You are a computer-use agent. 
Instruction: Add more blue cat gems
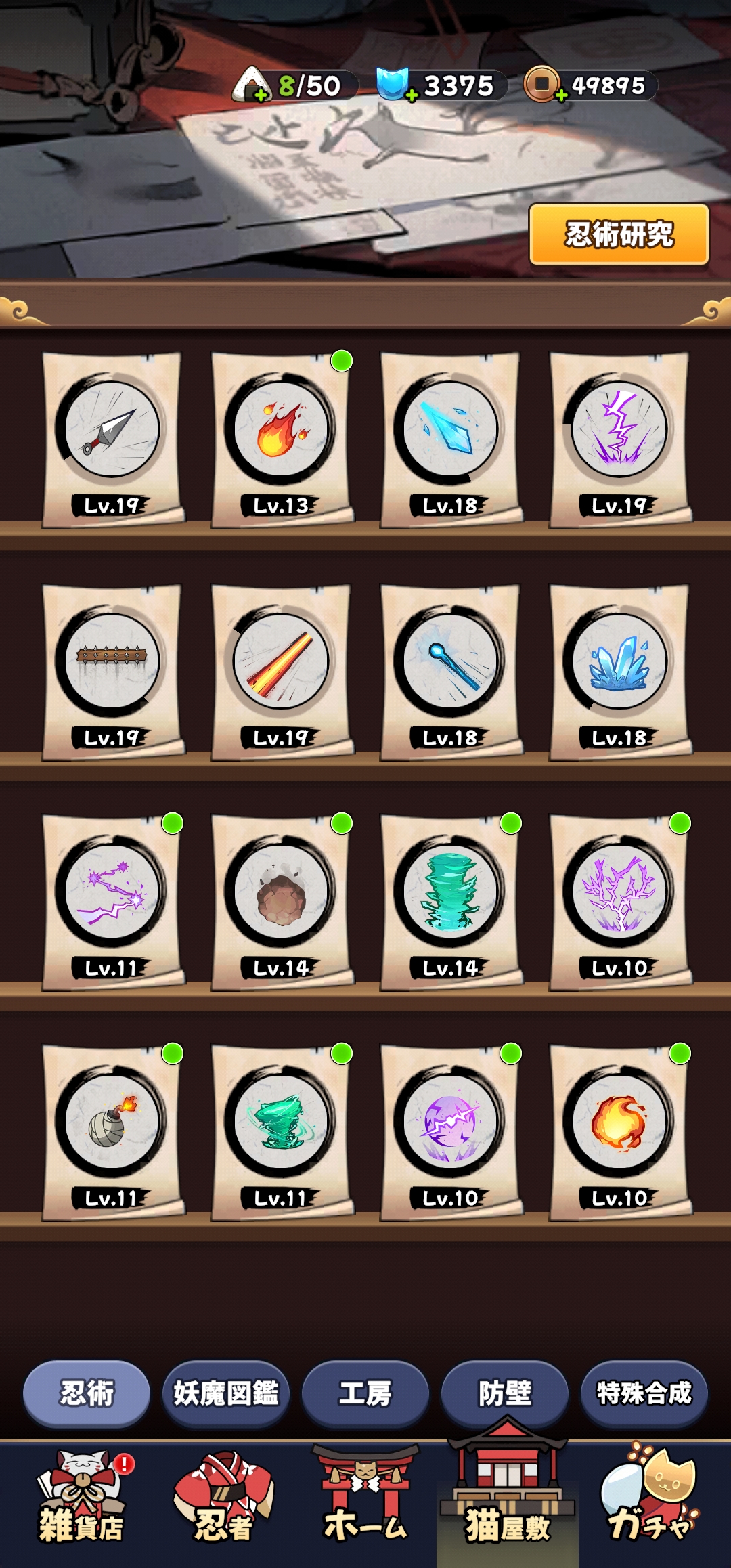point(412,95)
